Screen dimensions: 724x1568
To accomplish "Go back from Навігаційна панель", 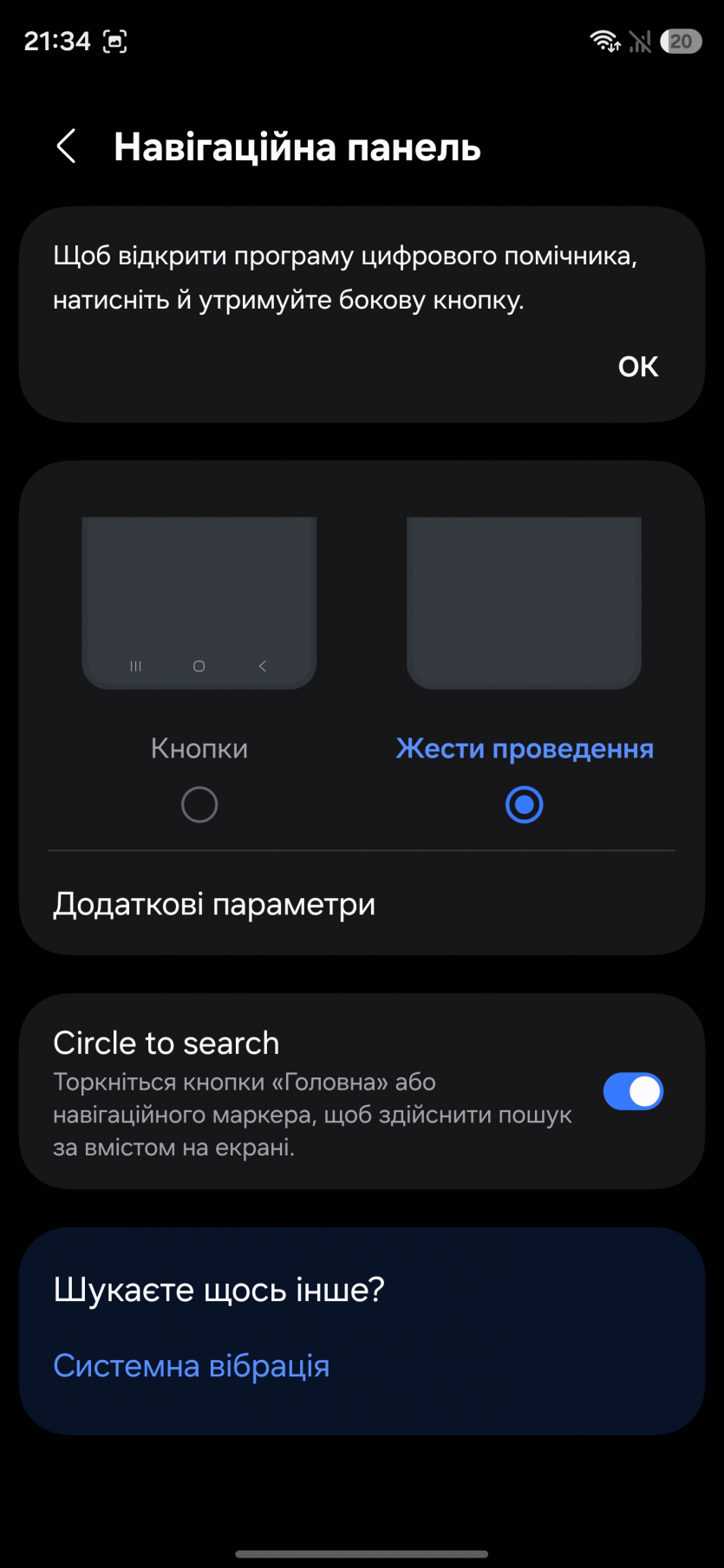I will coord(67,146).
